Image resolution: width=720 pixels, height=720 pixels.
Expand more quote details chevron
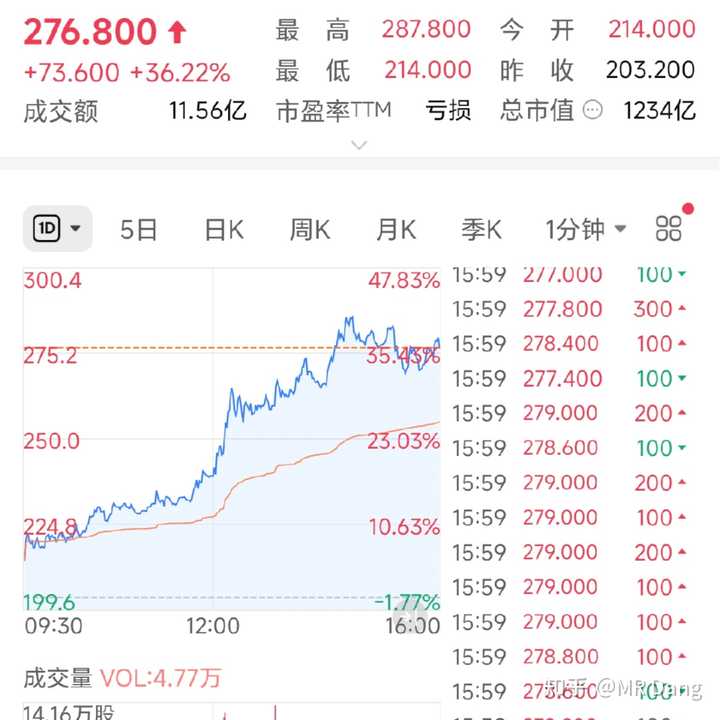(359, 145)
